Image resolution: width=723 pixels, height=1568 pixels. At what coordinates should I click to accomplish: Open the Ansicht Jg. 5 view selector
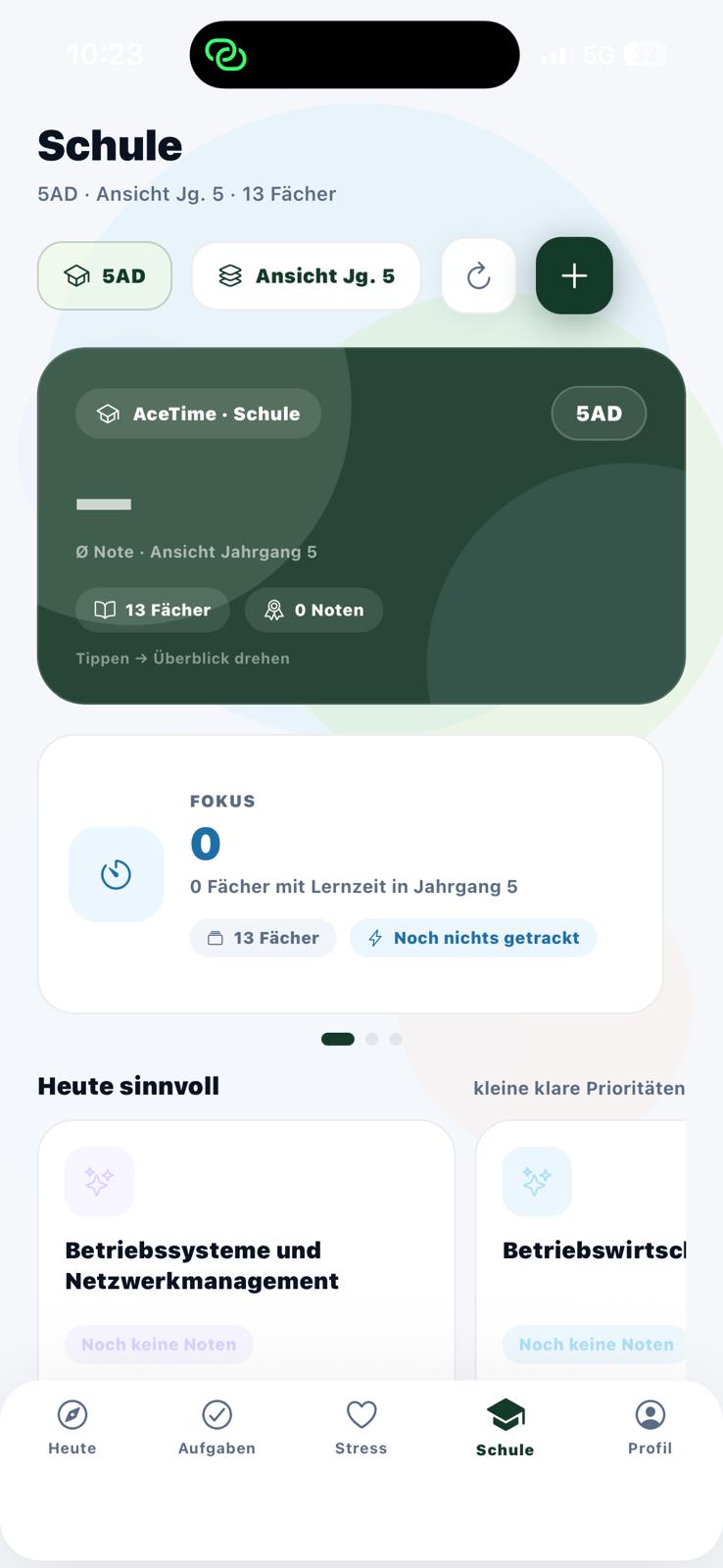(307, 276)
